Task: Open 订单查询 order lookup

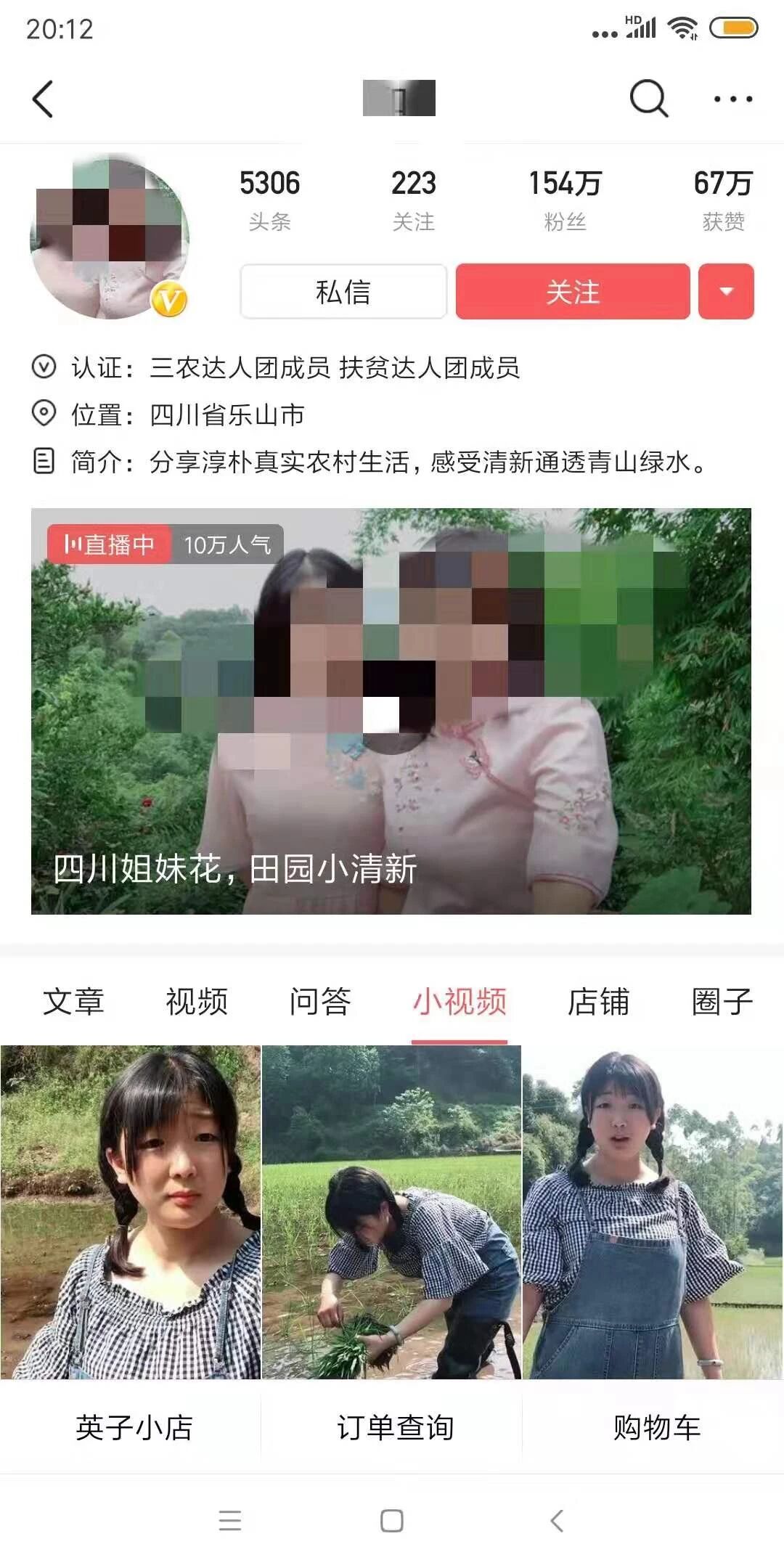Action: coord(395,1427)
